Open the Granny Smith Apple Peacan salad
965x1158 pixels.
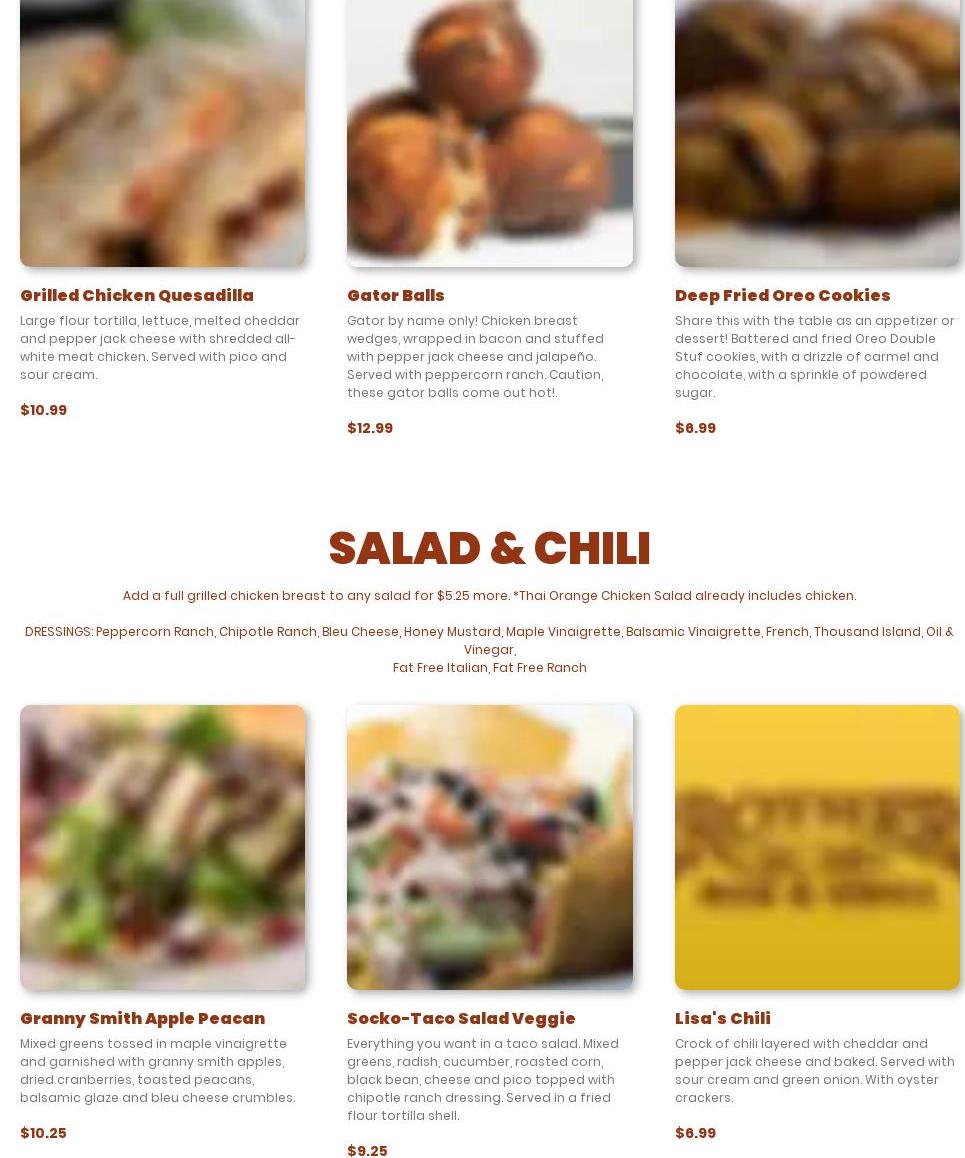142,1018
